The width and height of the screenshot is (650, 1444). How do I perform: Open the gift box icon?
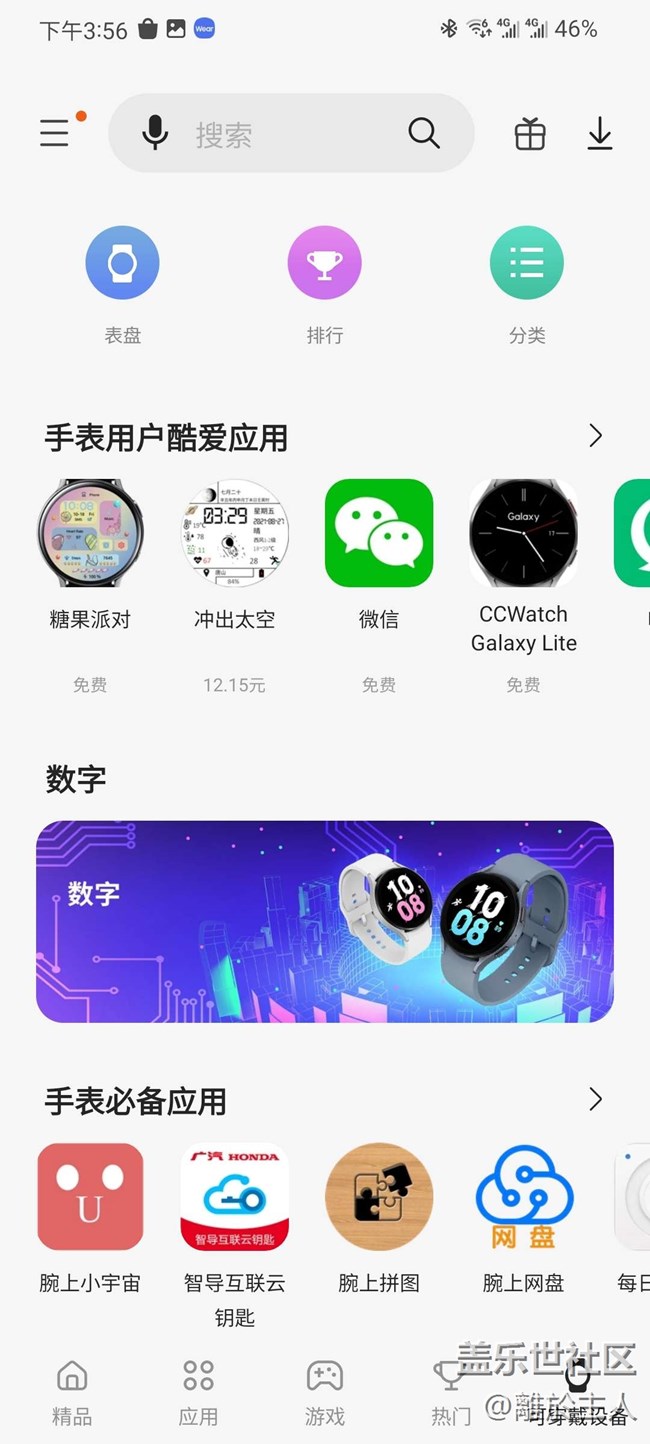coord(530,133)
